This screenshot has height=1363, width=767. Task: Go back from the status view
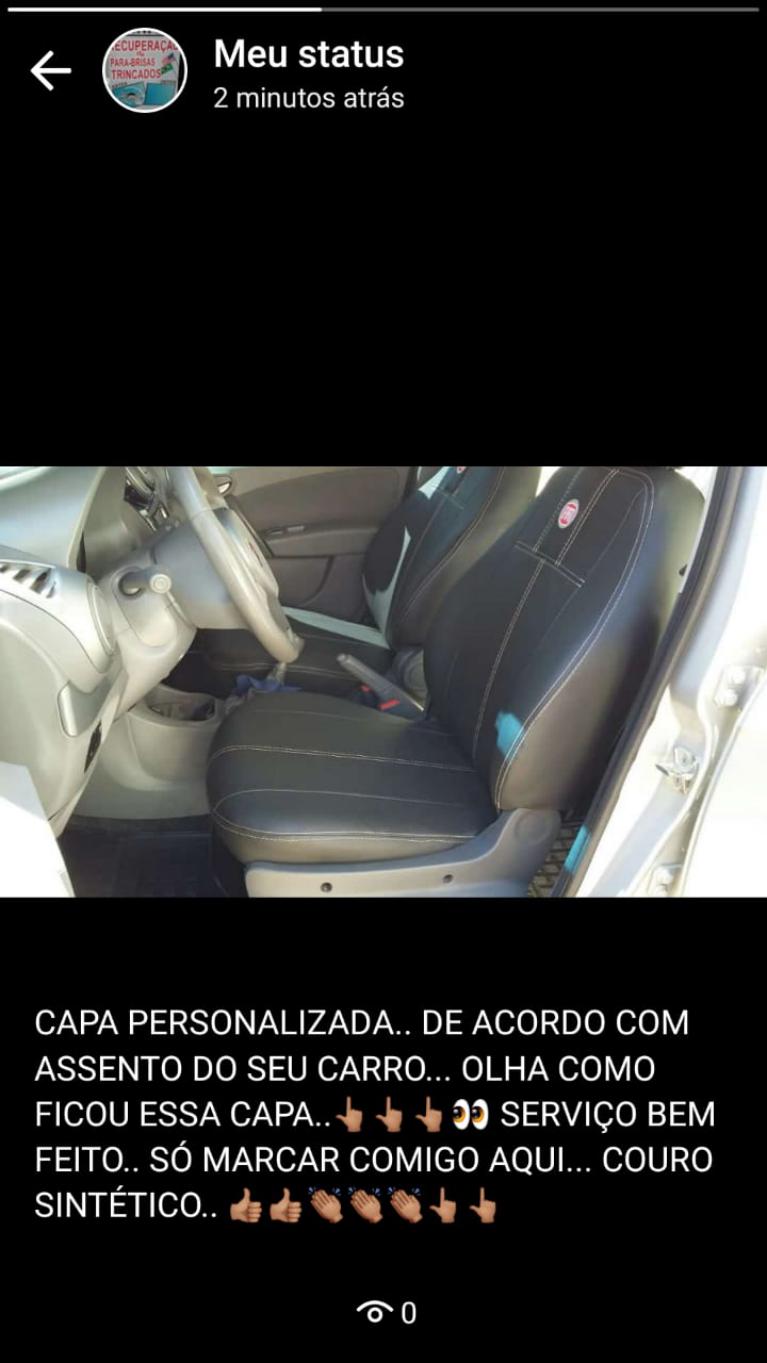pos(50,71)
